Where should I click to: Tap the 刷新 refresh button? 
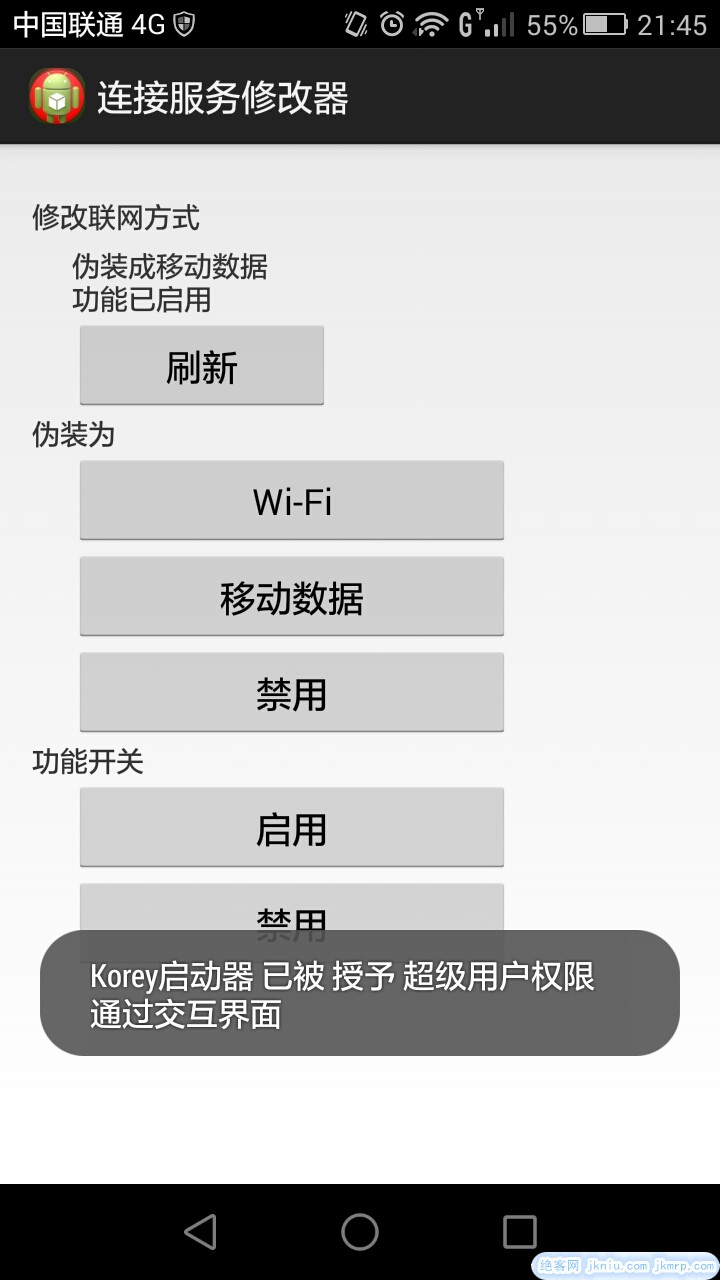point(202,366)
